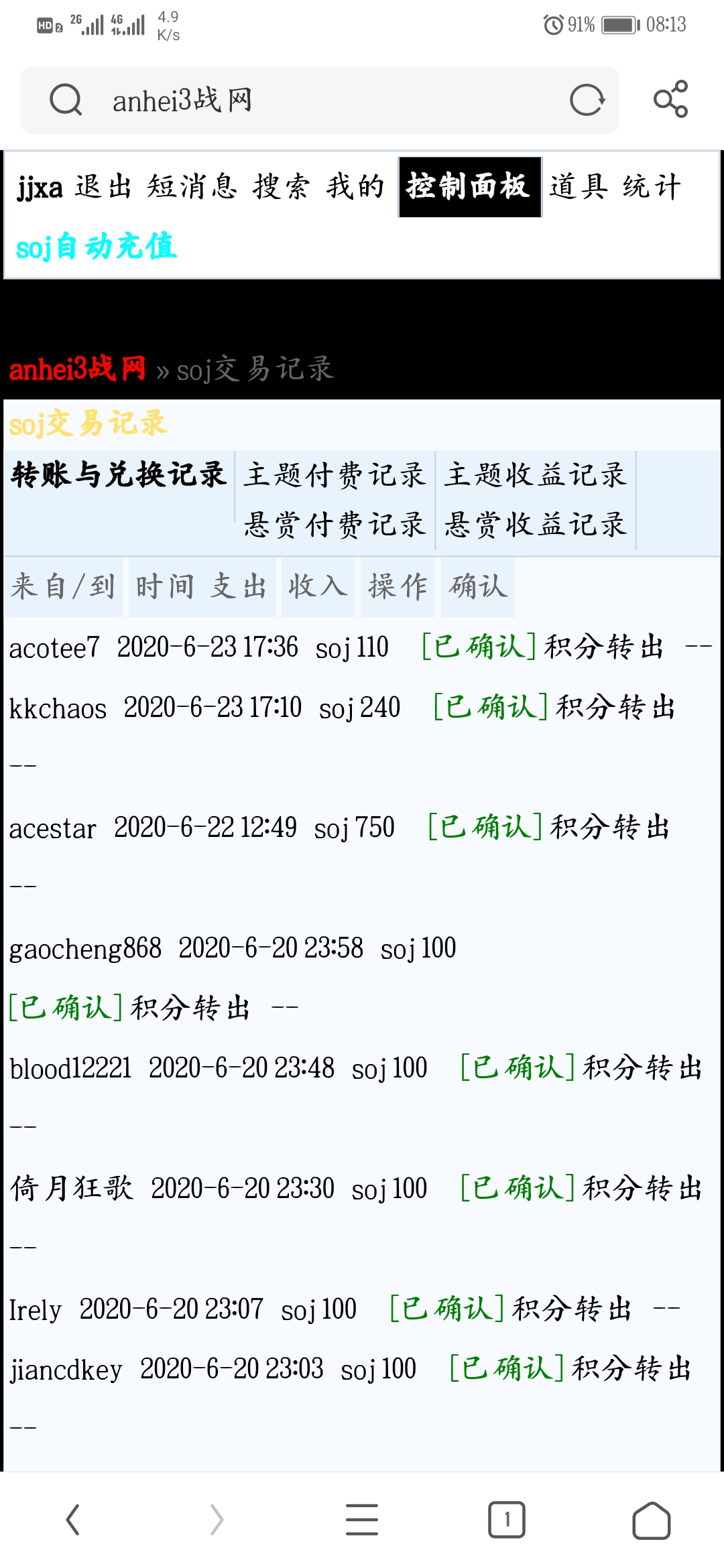This screenshot has width=724, height=1568.
Task: Open the 控制面板 control panel
Action: click(x=469, y=187)
